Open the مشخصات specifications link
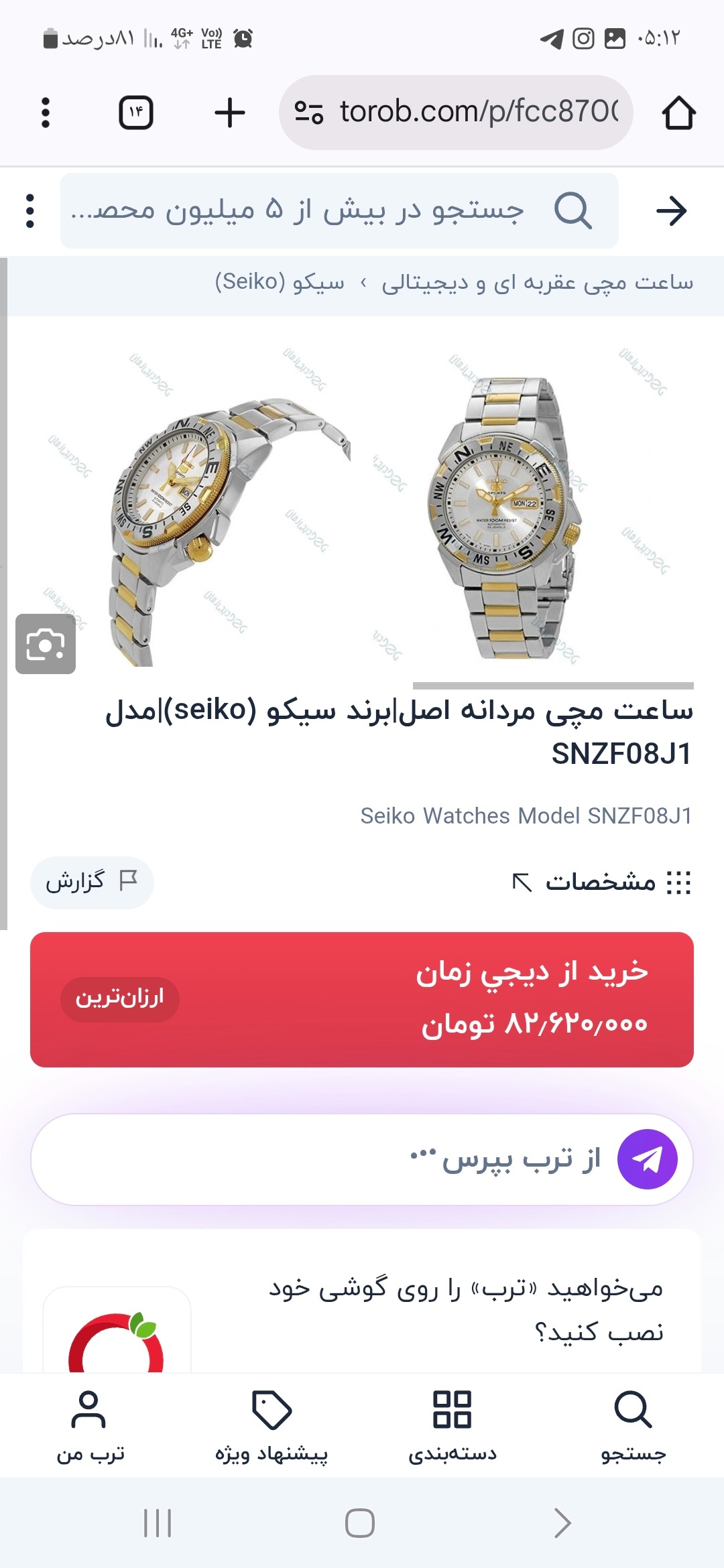 point(601,882)
